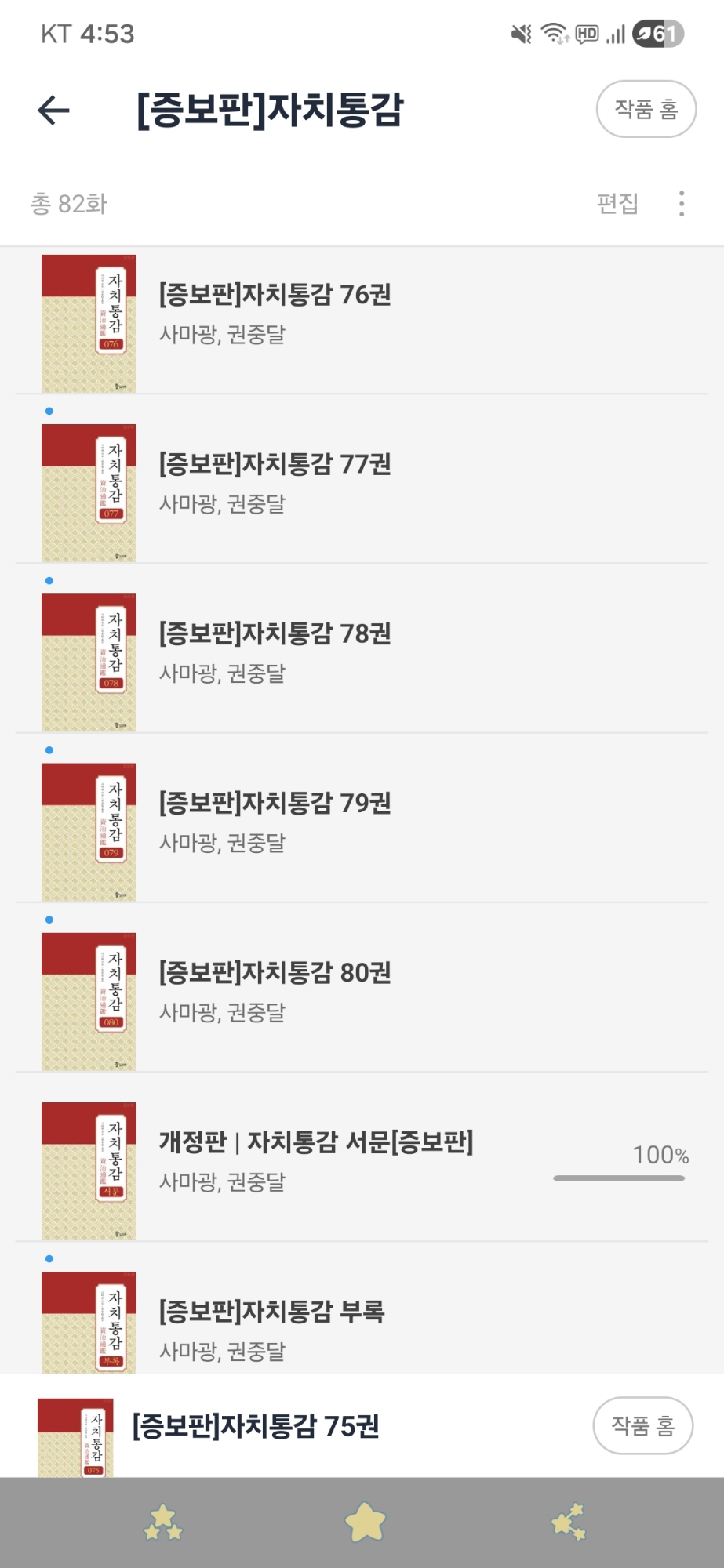This screenshot has height=1568, width=724.
Task: Tap 편집 to edit the list
Action: click(617, 204)
